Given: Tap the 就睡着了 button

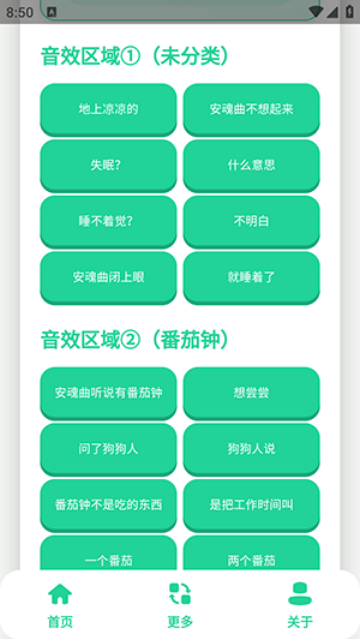Looking at the screenshot, I should [x=252, y=278].
